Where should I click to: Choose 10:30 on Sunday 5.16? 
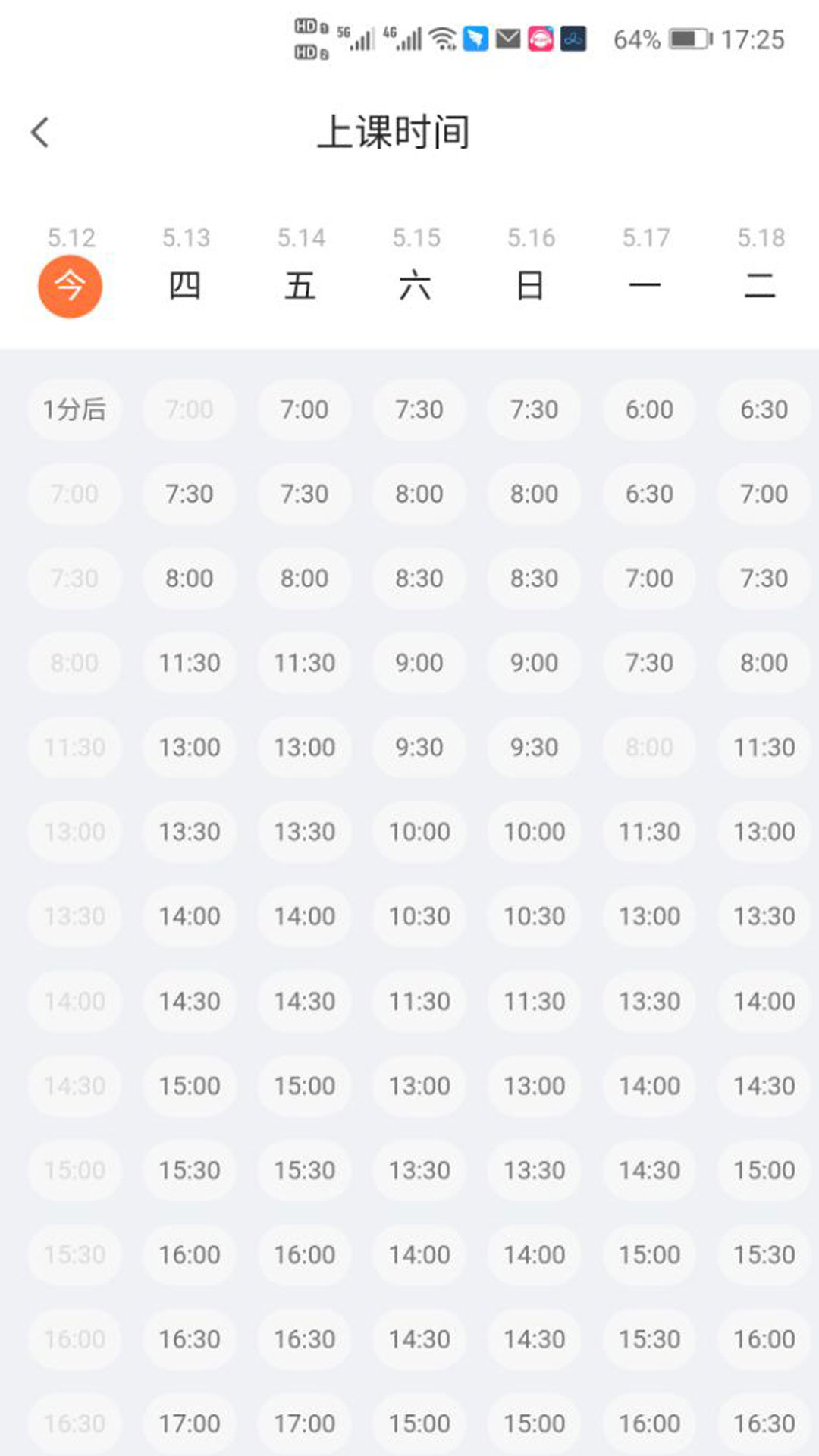pyautogui.click(x=534, y=916)
